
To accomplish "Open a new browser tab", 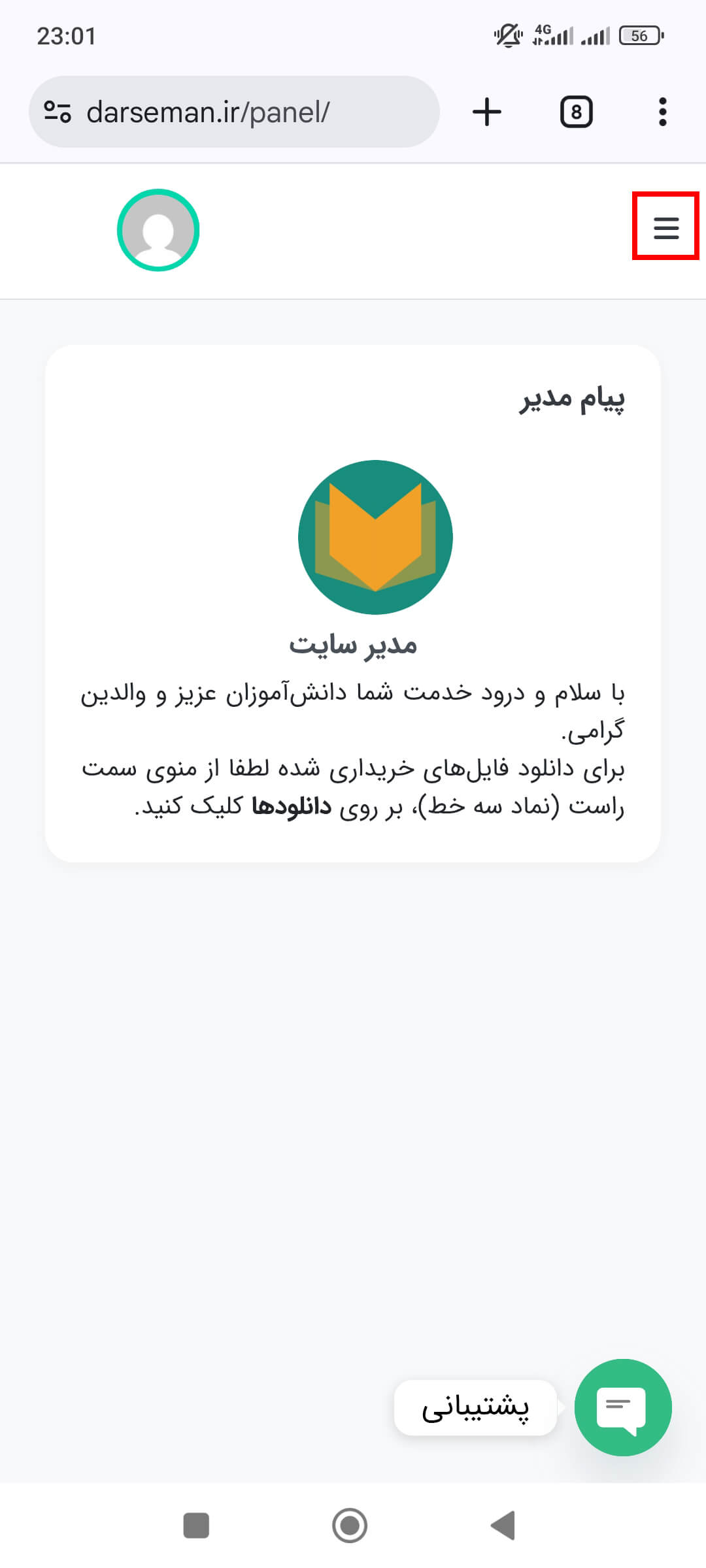I will (486, 112).
